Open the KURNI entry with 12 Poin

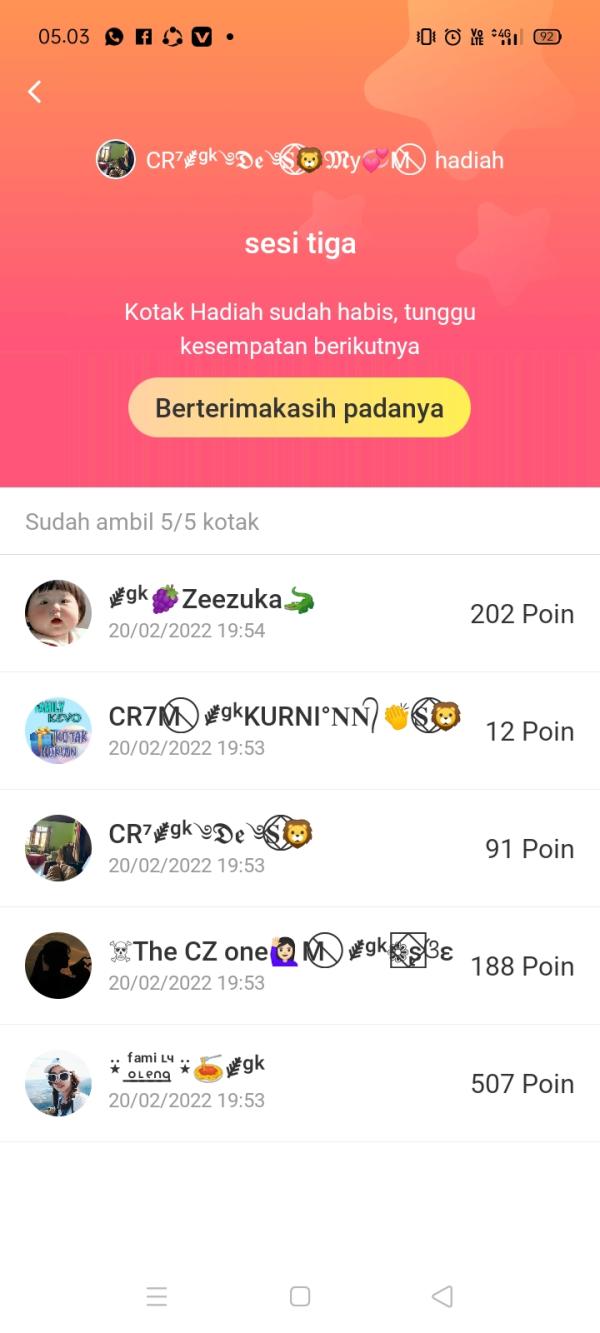point(300,731)
